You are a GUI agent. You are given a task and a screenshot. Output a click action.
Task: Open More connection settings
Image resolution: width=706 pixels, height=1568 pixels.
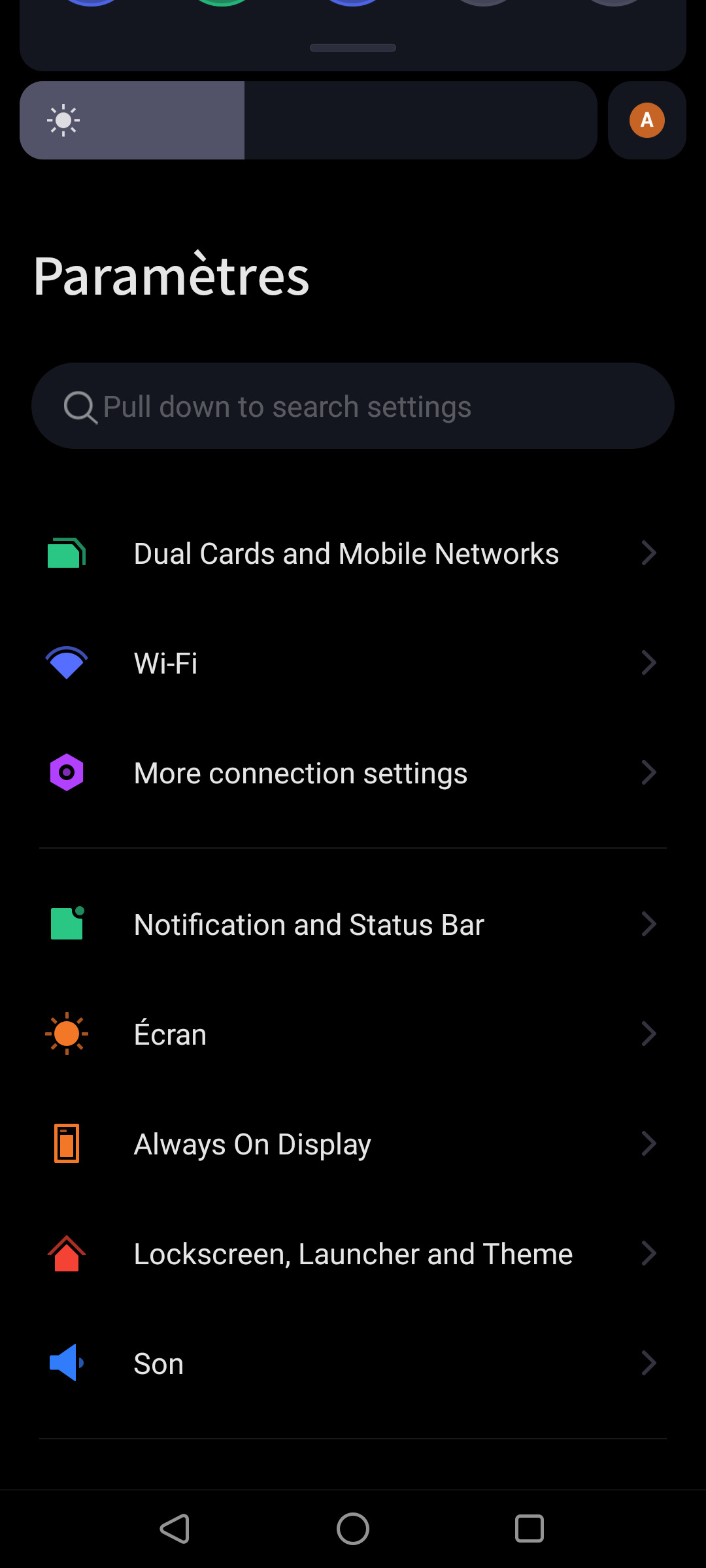(346, 773)
